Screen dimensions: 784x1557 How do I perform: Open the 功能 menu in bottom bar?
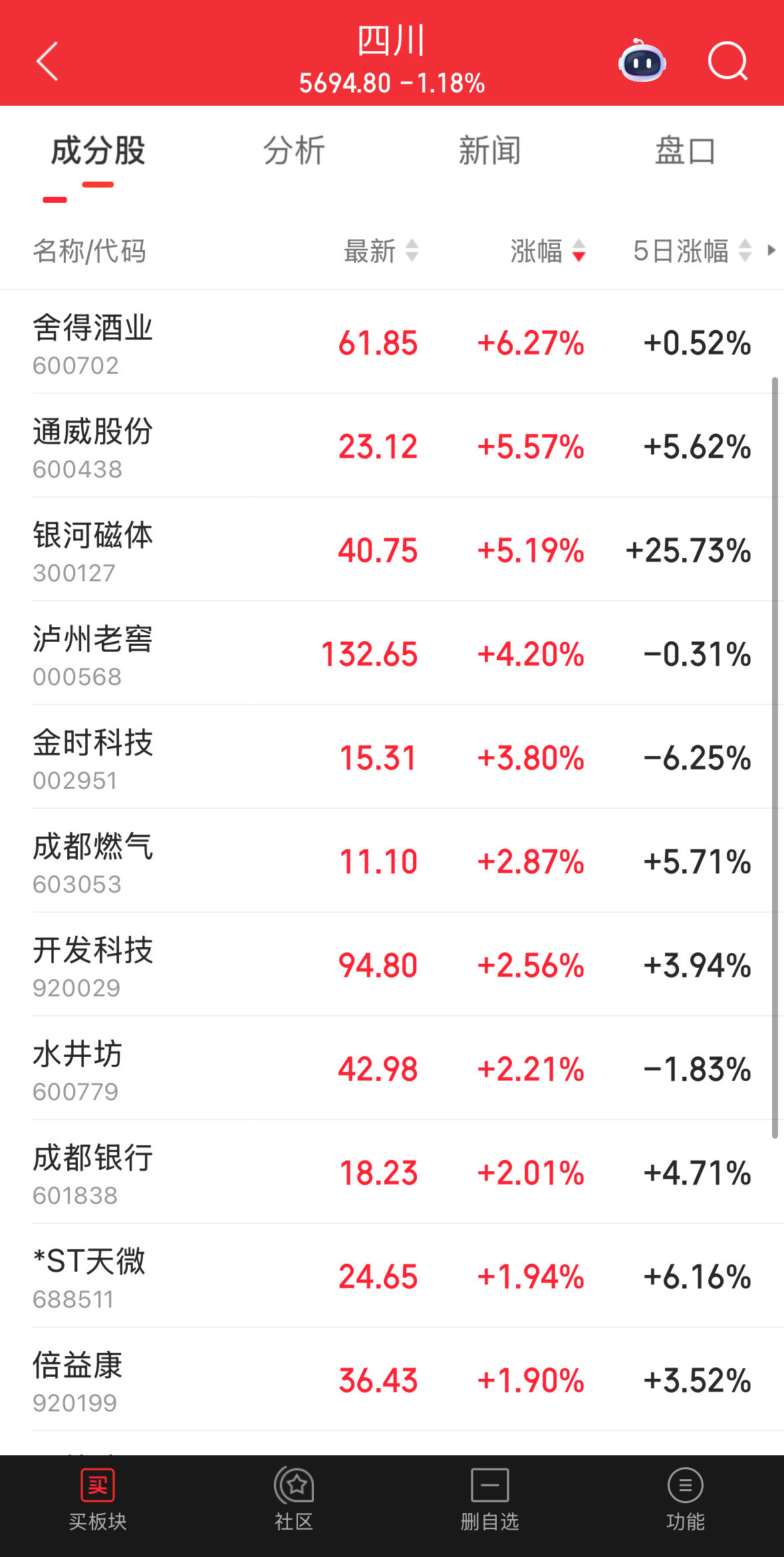685,1500
